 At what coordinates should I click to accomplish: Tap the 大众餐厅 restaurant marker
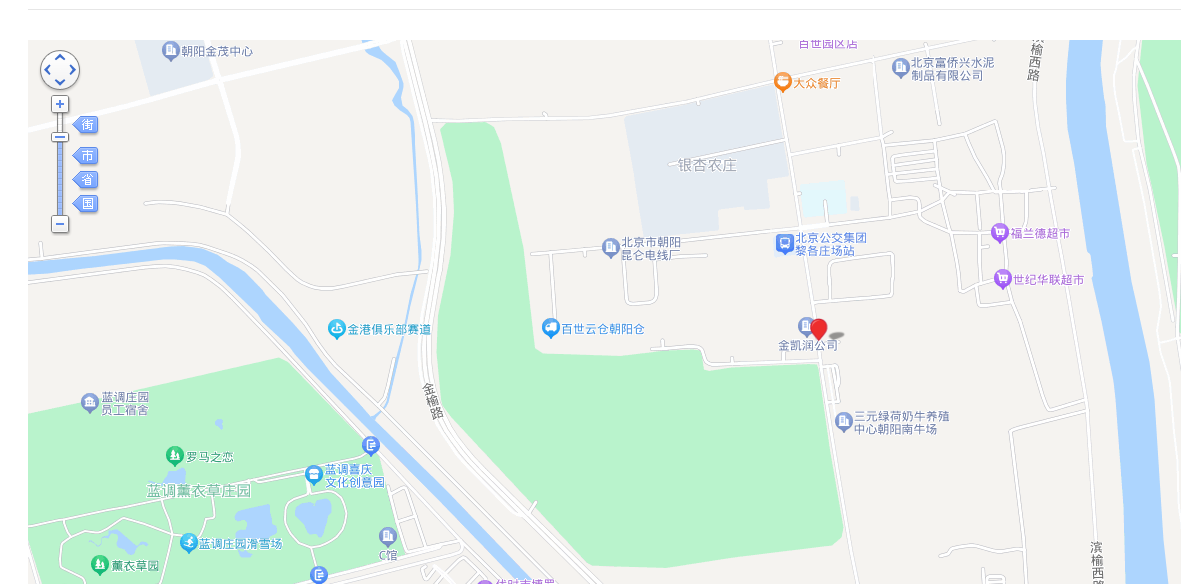(x=783, y=82)
